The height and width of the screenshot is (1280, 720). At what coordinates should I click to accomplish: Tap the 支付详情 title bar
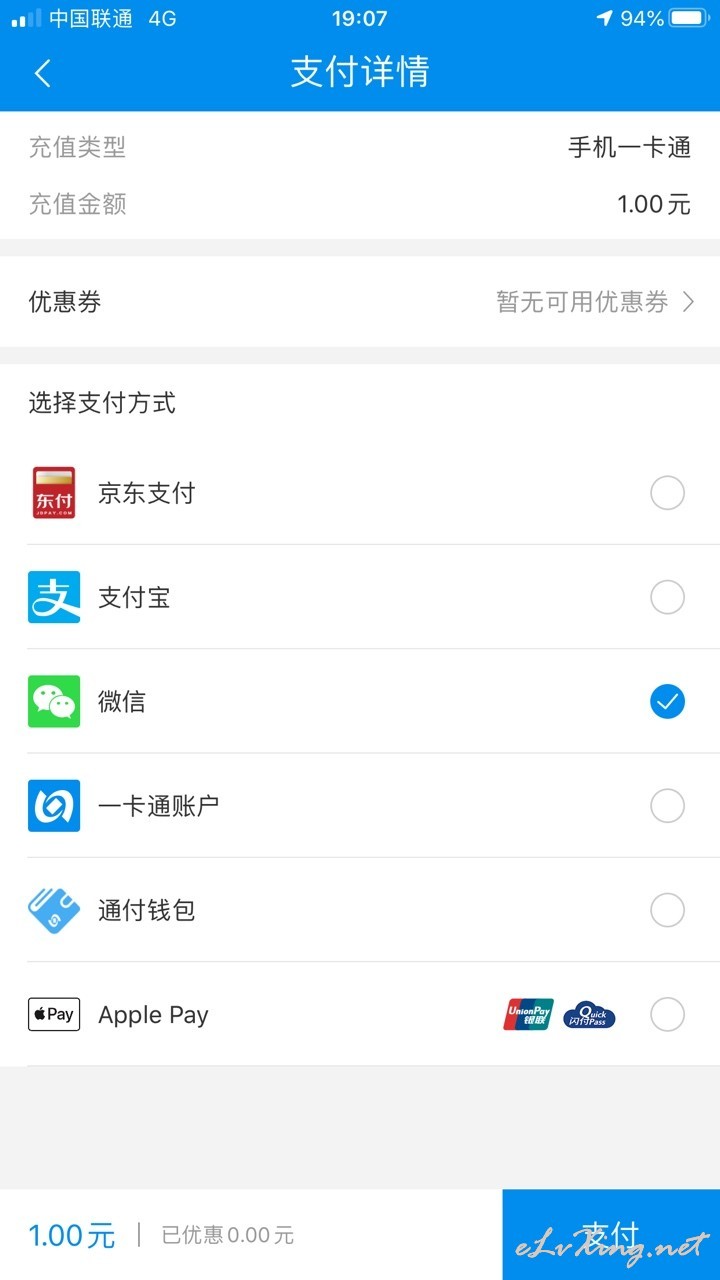[x=360, y=73]
